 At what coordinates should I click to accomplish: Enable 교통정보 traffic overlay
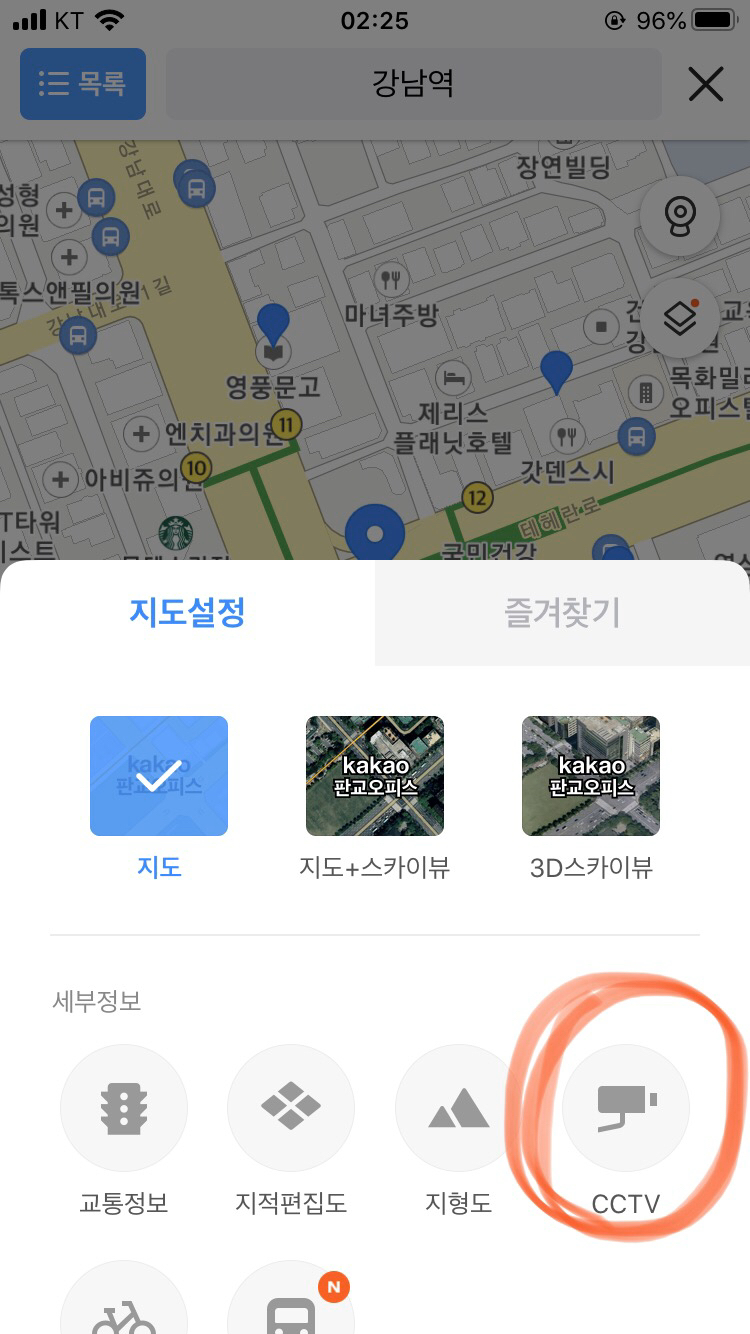pos(124,1108)
